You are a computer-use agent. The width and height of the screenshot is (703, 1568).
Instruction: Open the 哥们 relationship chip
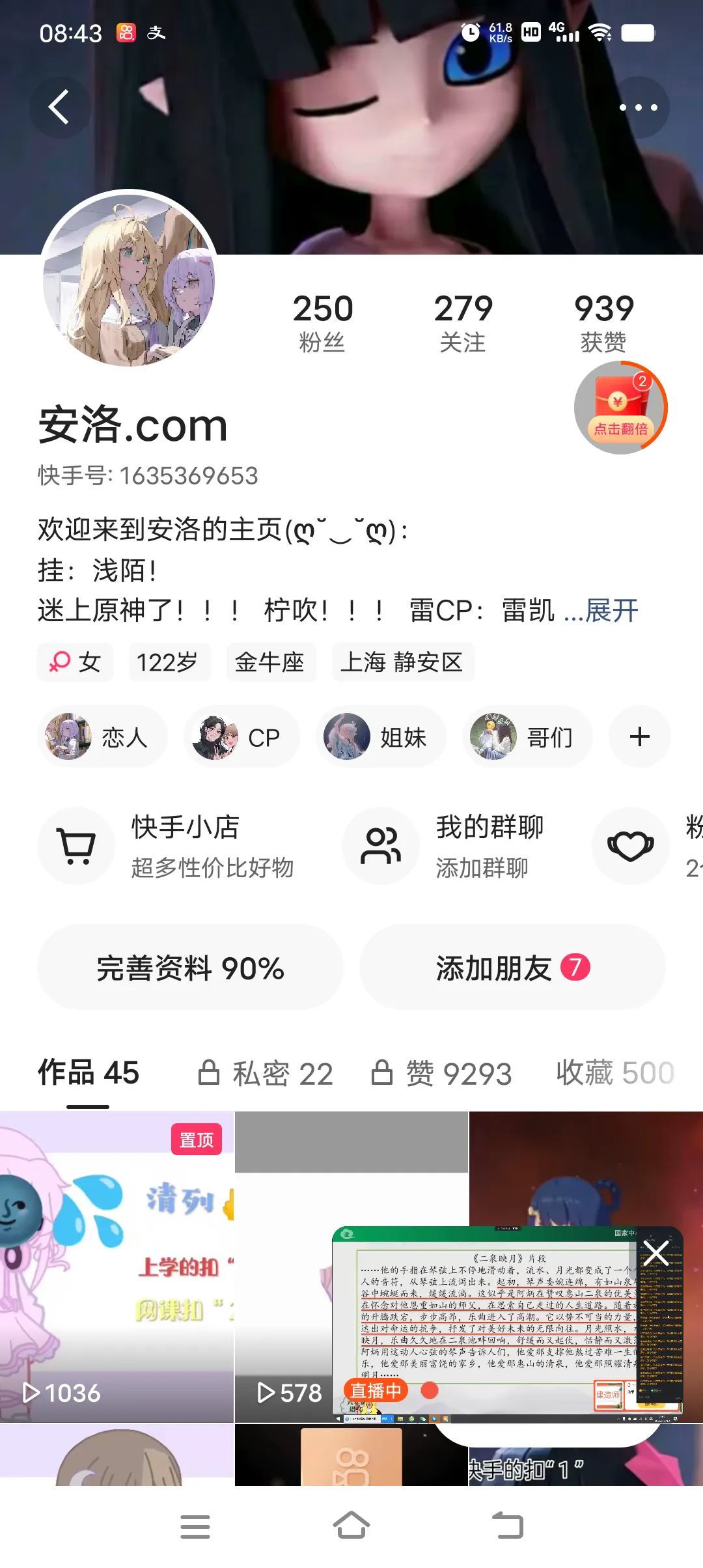[527, 736]
